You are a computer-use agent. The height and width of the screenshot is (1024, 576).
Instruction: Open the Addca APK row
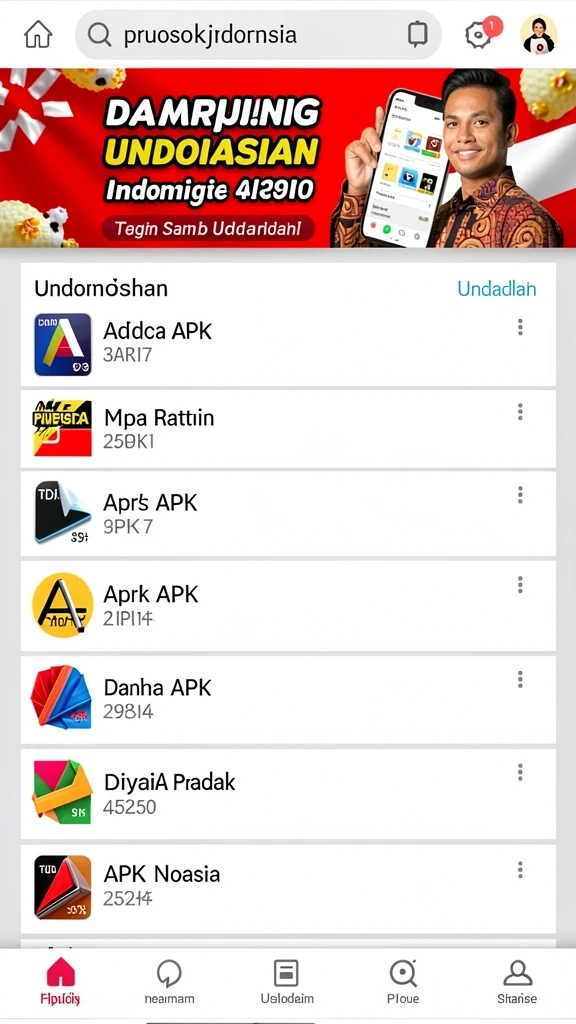pos(288,344)
